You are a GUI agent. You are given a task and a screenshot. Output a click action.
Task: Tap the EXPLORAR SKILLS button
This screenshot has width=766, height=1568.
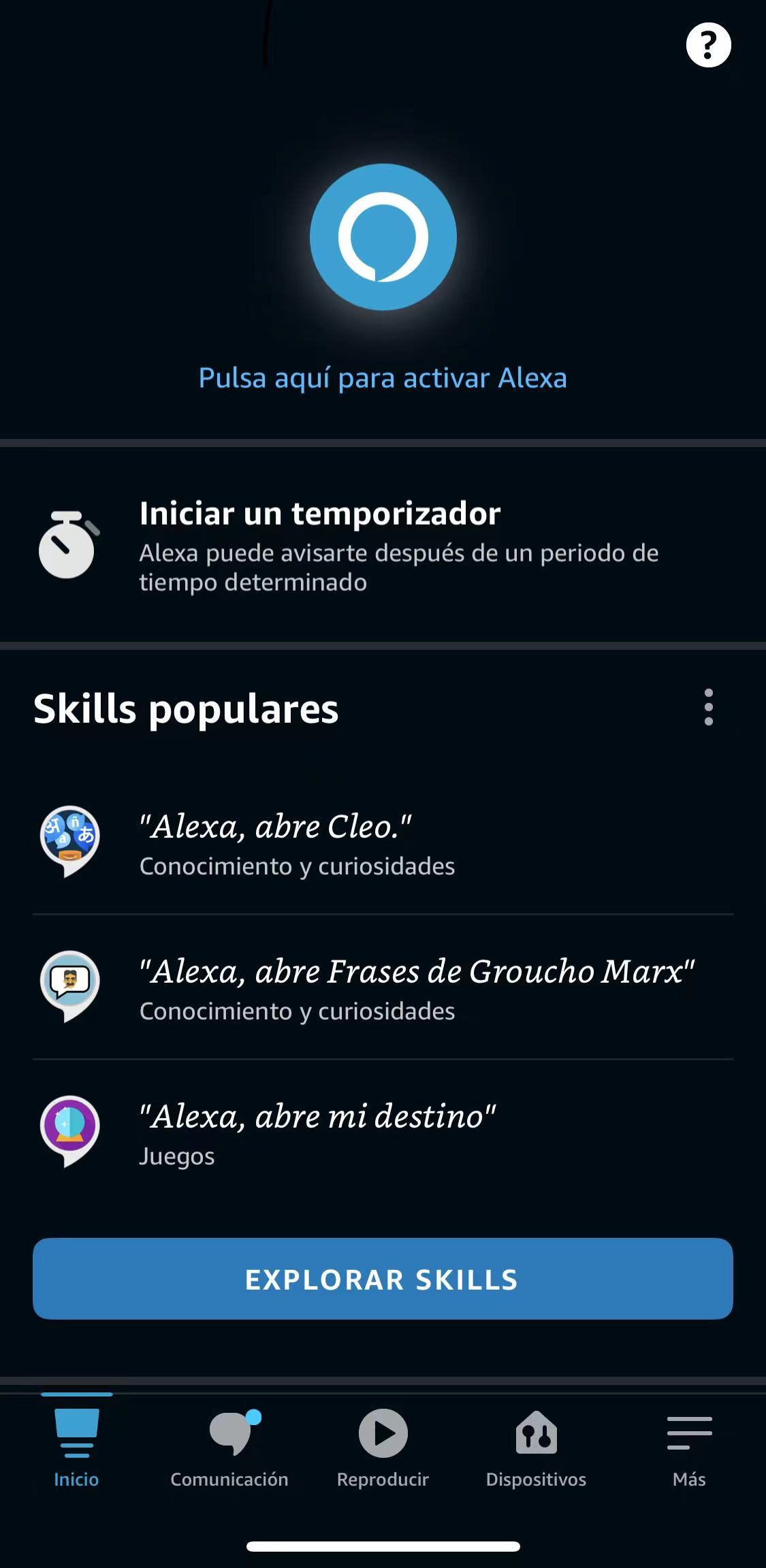click(x=383, y=1279)
